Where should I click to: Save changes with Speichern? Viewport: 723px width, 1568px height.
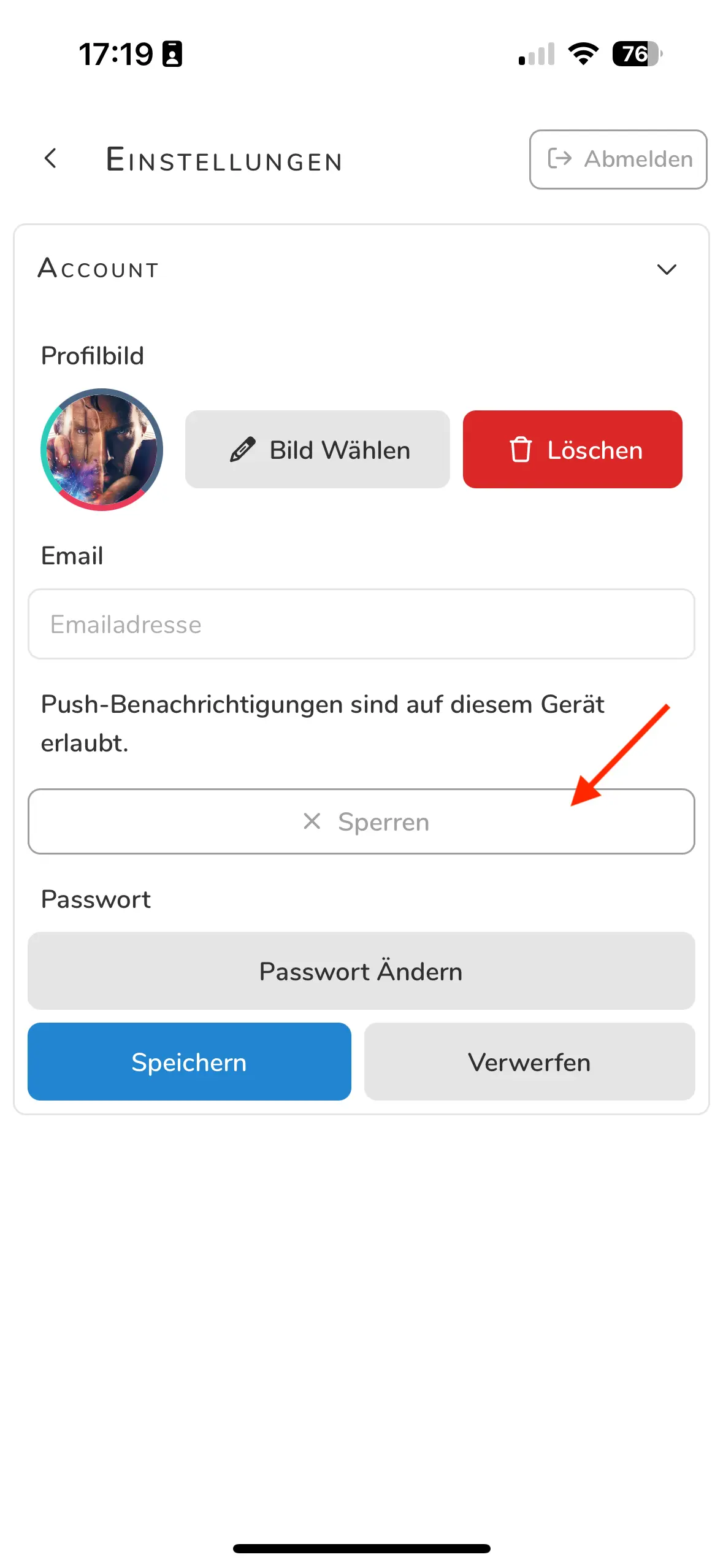[x=189, y=1062]
